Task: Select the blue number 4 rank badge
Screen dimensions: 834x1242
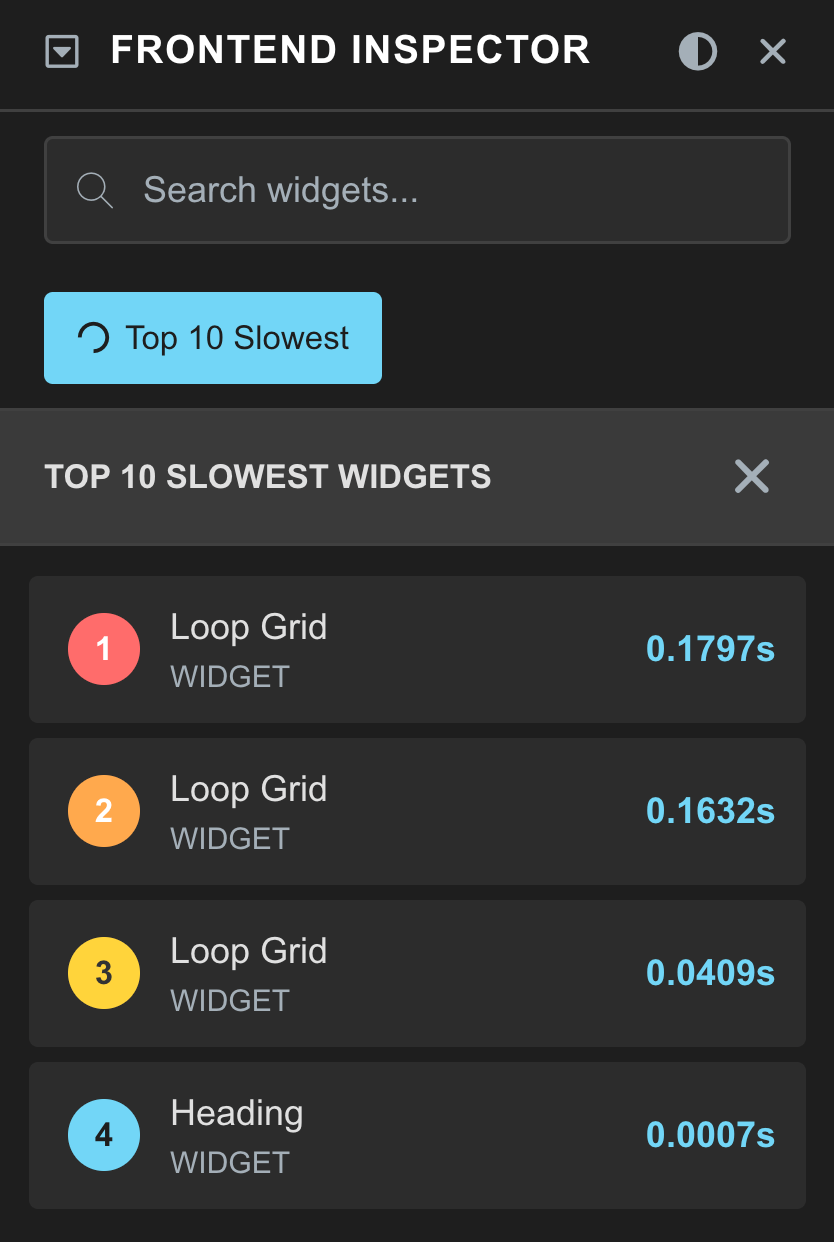Action: click(104, 1135)
